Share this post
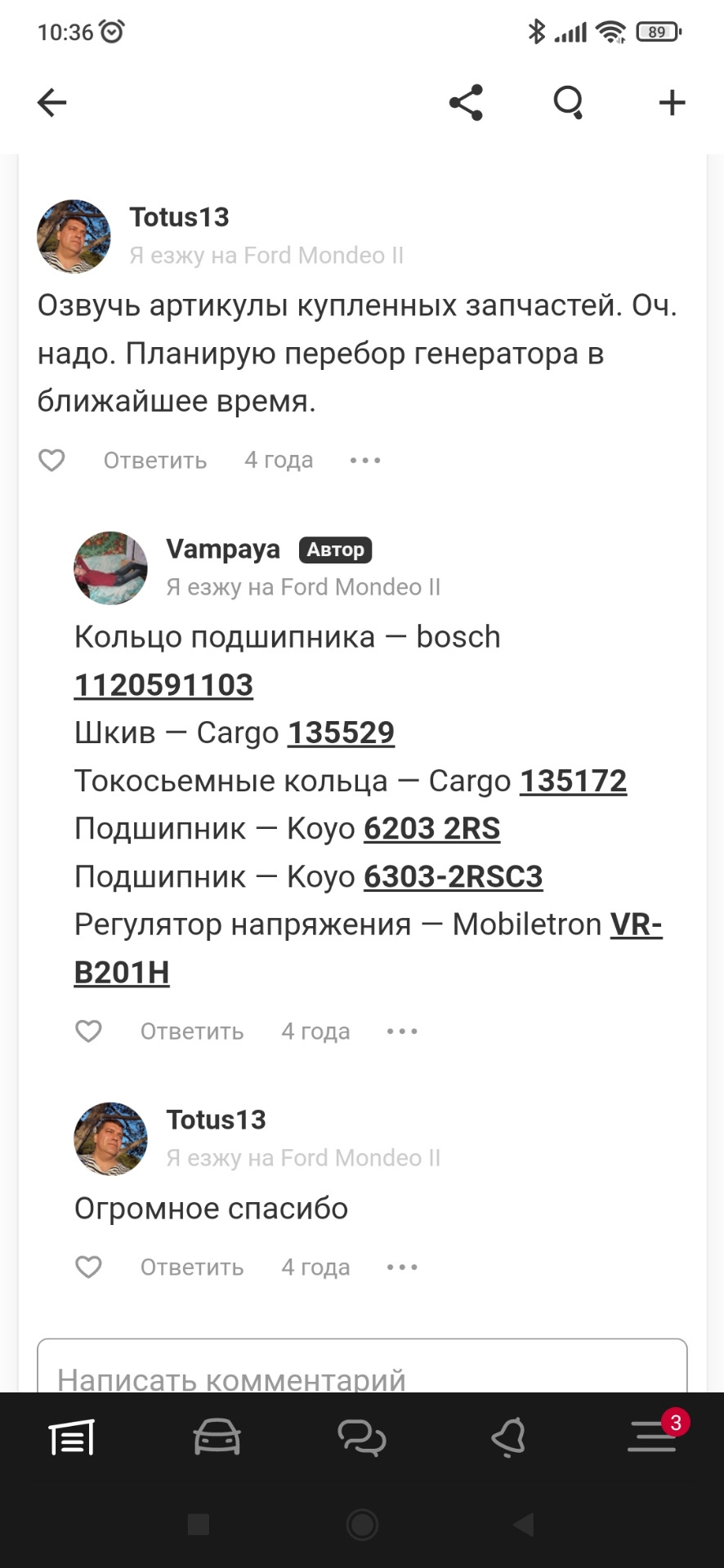This screenshot has width=724, height=1568. coord(466,103)
